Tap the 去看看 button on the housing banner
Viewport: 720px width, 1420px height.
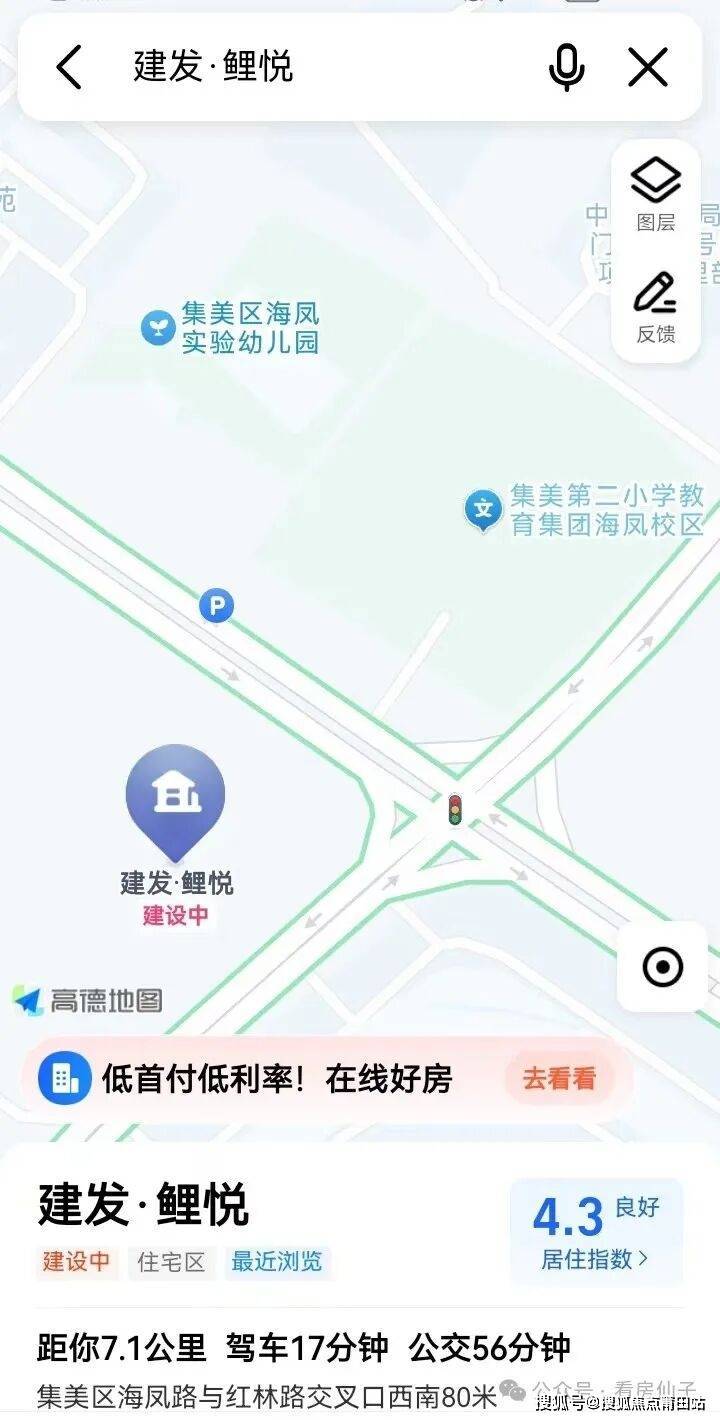click(559, 1079)
